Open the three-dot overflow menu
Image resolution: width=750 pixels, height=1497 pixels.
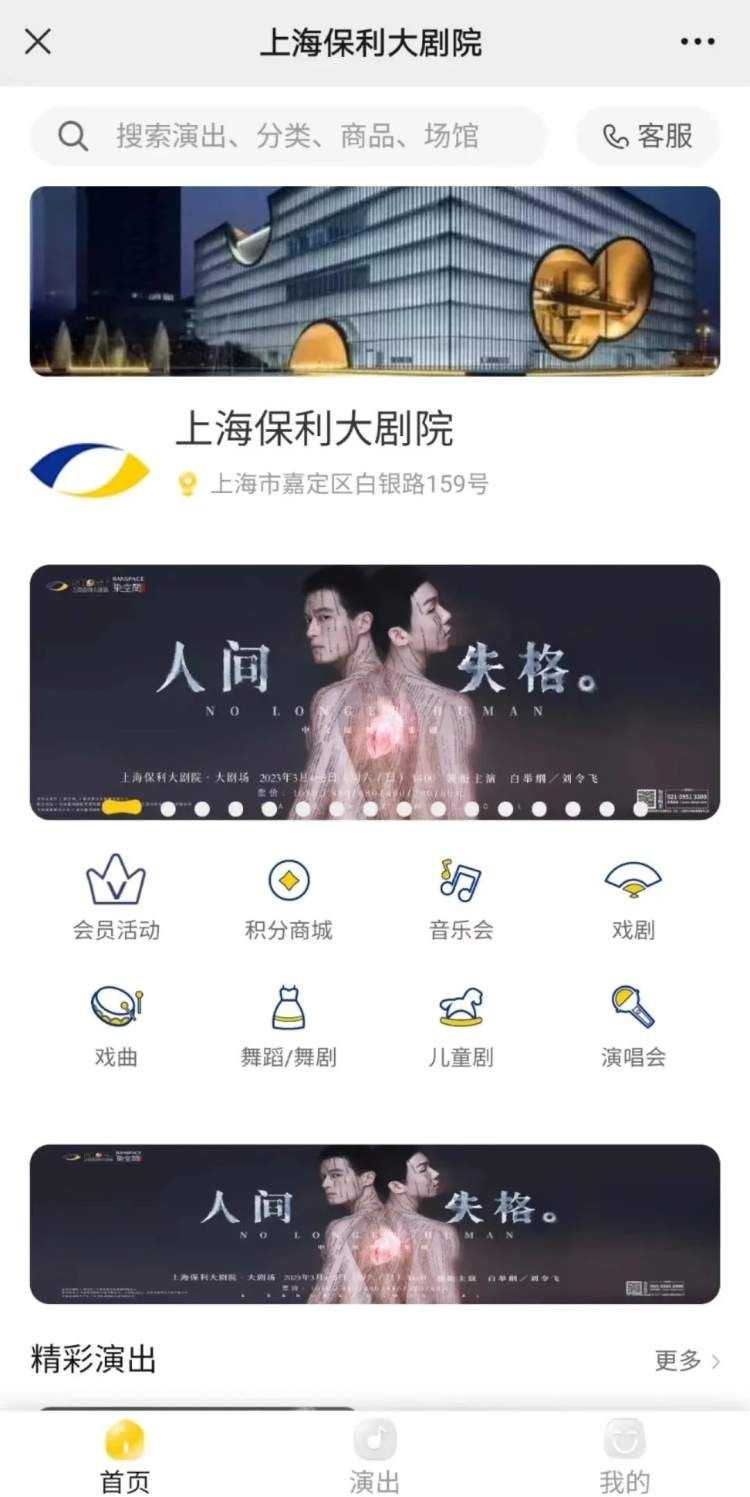click(x=697, y=42)
